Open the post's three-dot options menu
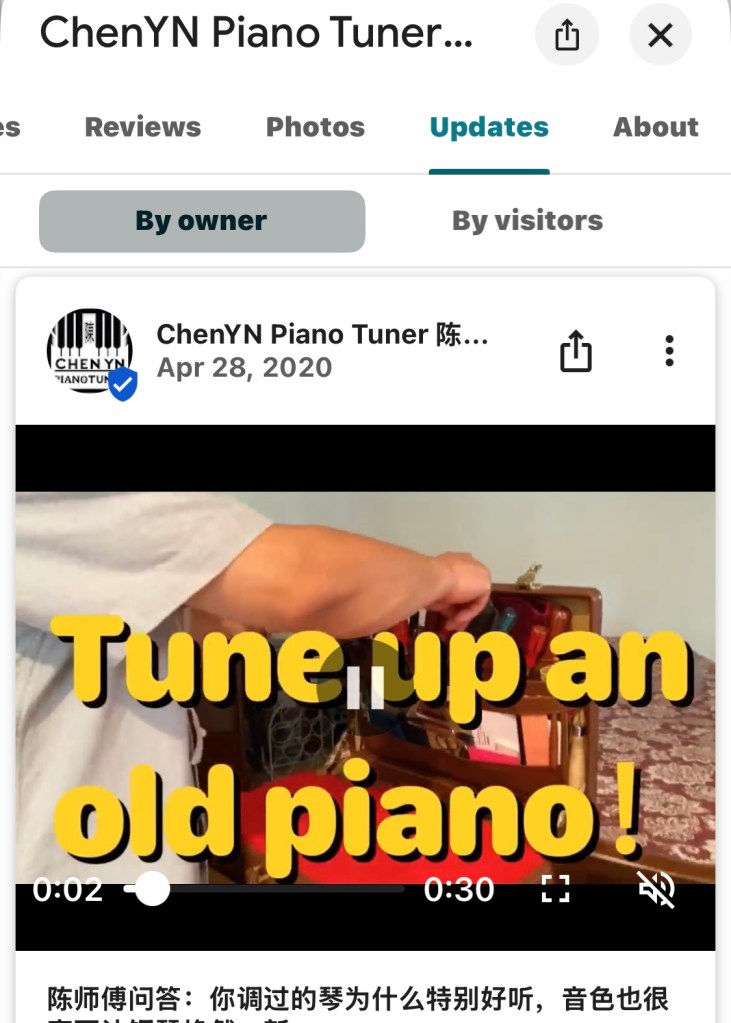The height and width of the screenshot is (1023, 731). pos(669,351)
